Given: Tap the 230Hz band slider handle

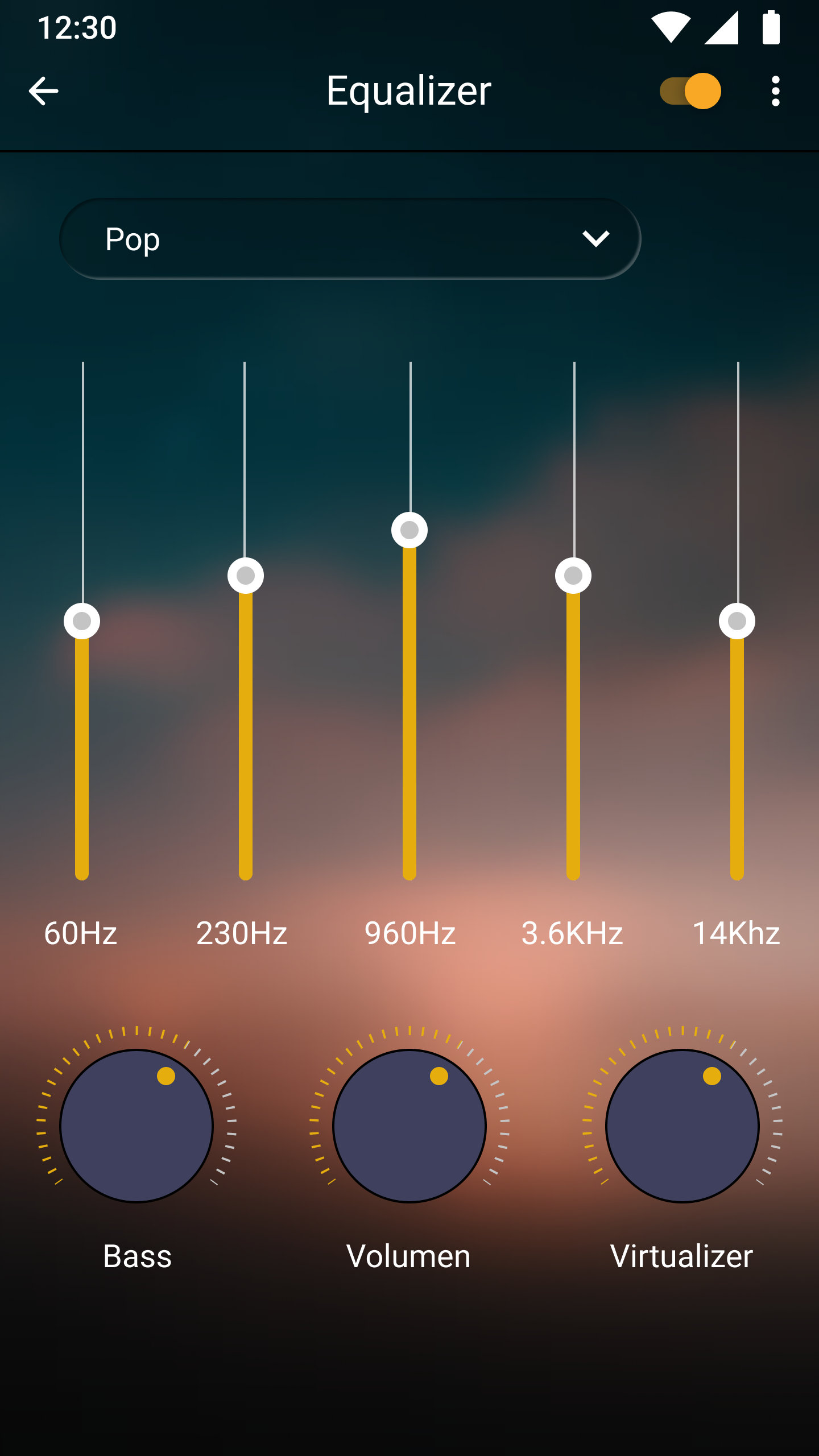Looking at the screenshot, I should [x=246, y=576].
